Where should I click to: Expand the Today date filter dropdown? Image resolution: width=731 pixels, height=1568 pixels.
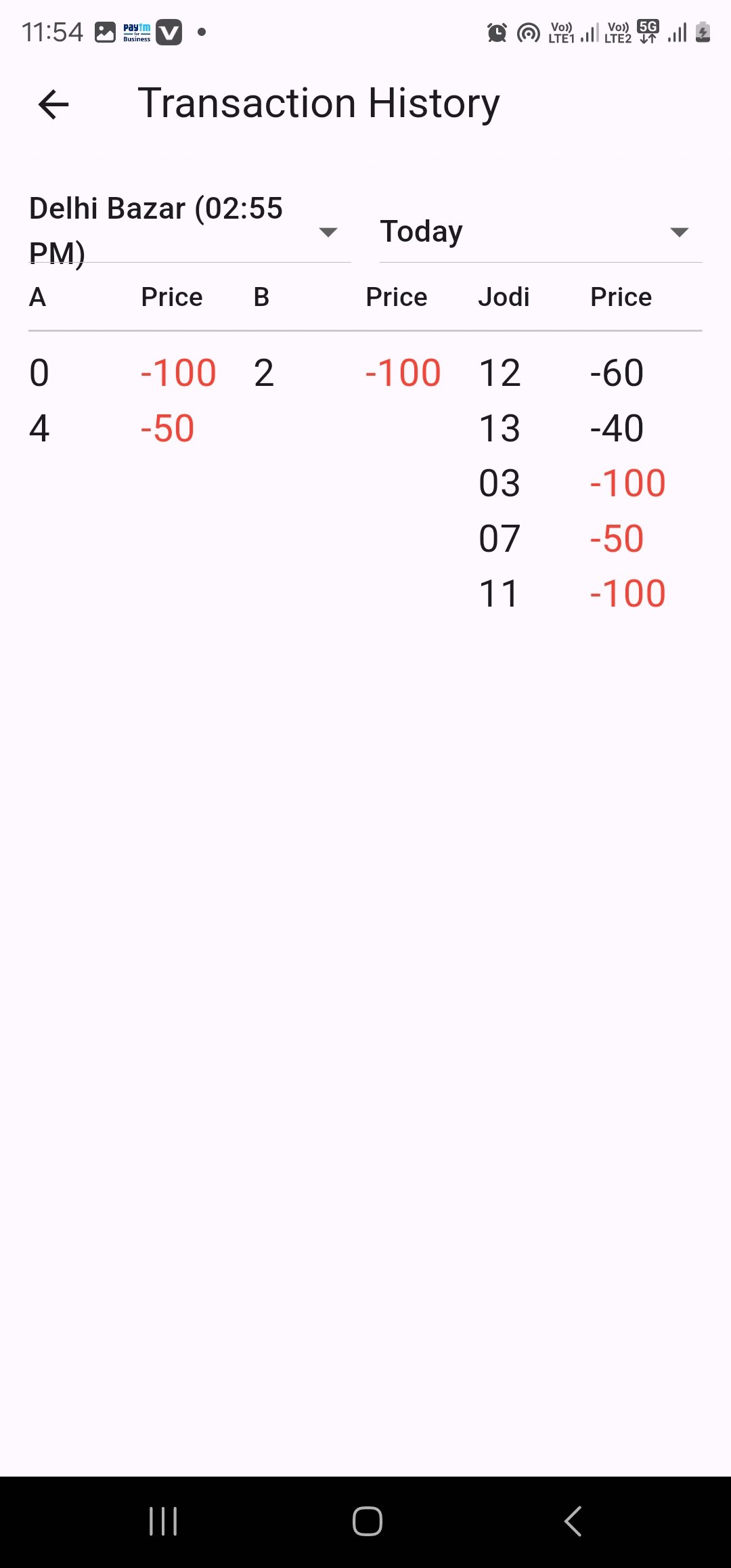(539, 232)
